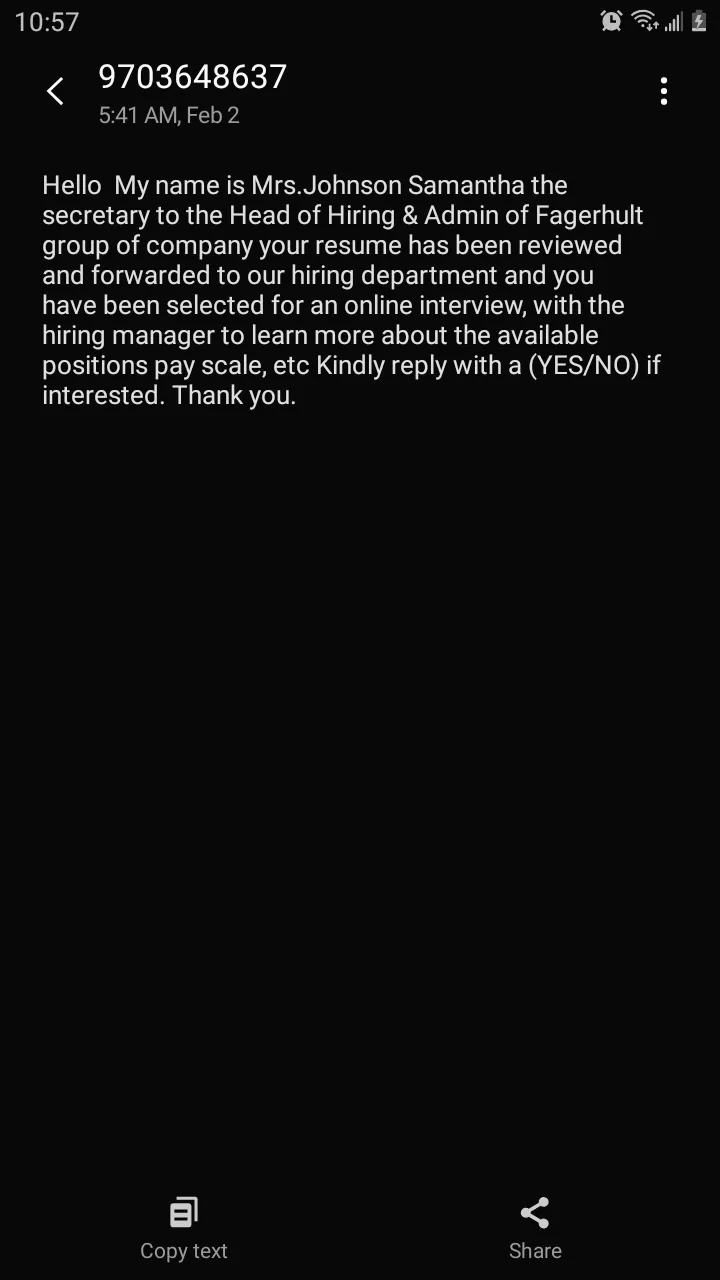The width and height of the screenshot is (720, 1280).
Task: Go back using the arrow
Action: pyautogui.click(x=55, y=91)
